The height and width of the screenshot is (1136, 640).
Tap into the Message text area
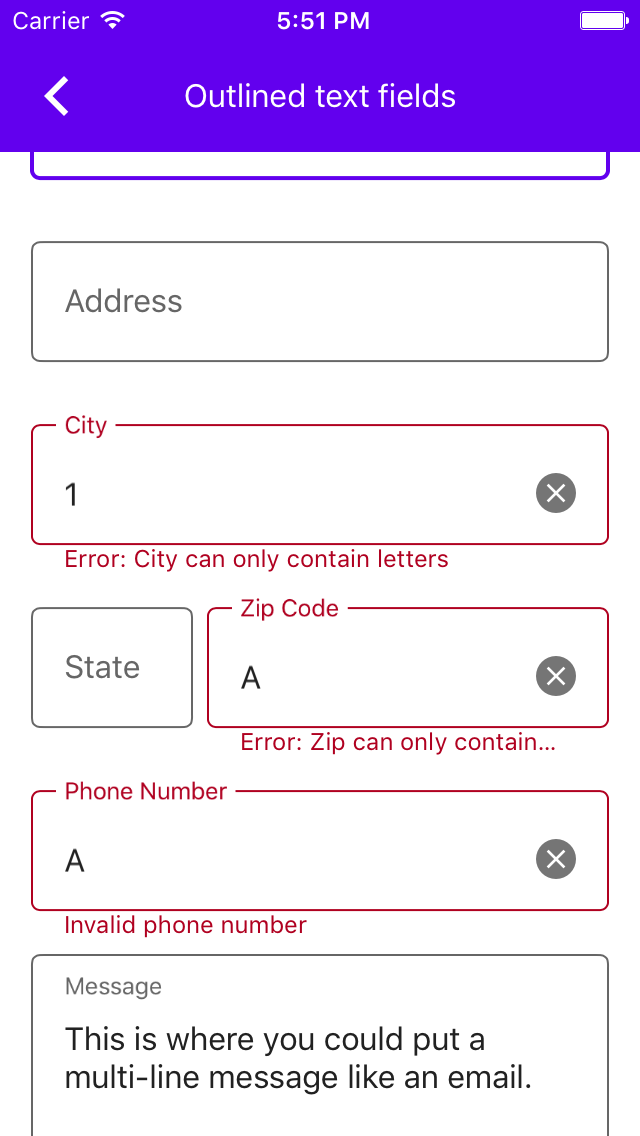tap(320, 1060)
